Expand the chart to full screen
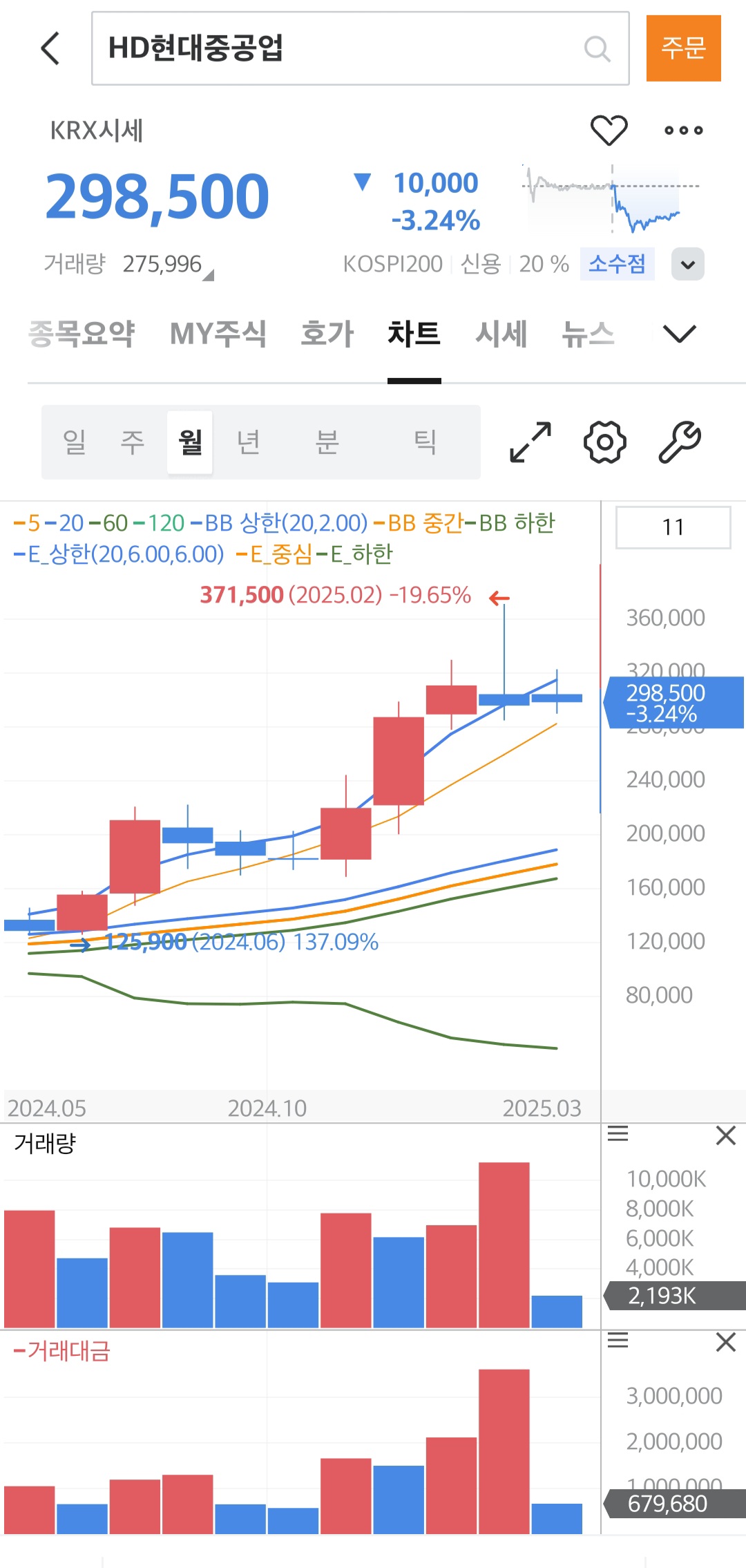The image size is (746, 1568). pyautogui.click(x=530, y=442)
